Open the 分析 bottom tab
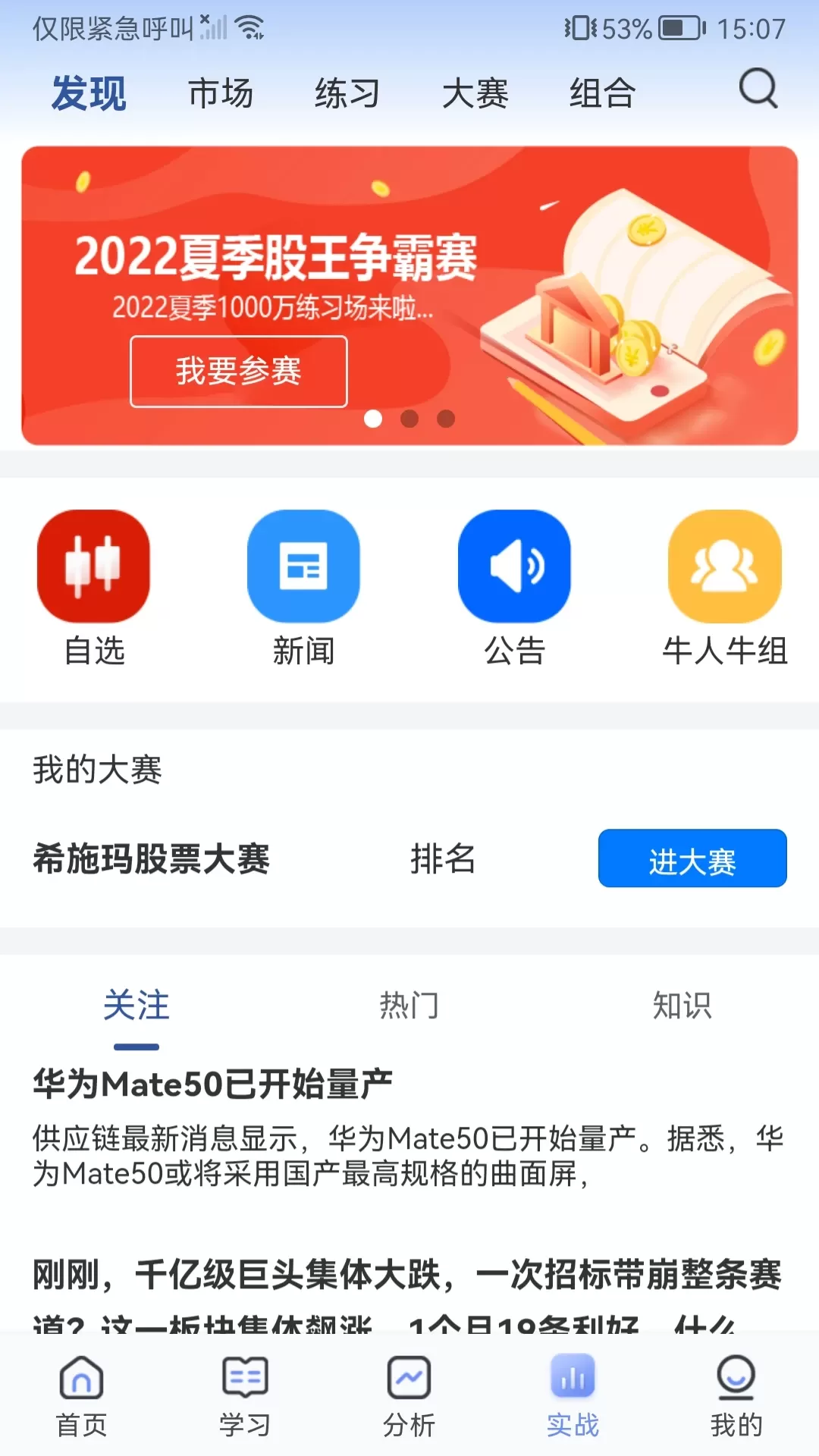 click(409, 1397)
